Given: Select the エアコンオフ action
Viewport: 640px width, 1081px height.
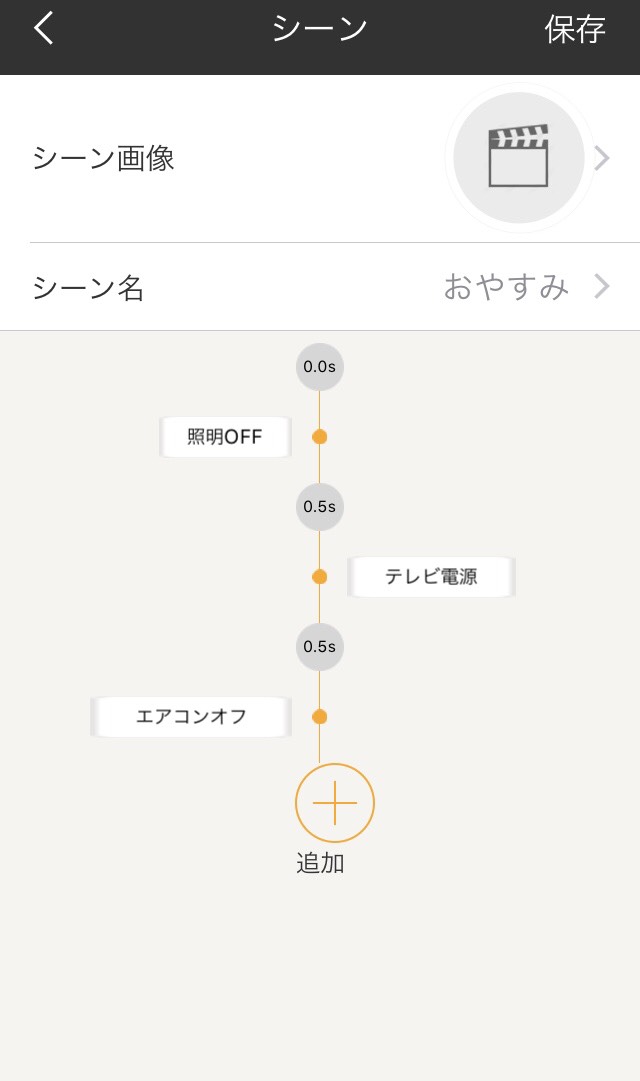Looking at the screenshot, I should point(191,717).
